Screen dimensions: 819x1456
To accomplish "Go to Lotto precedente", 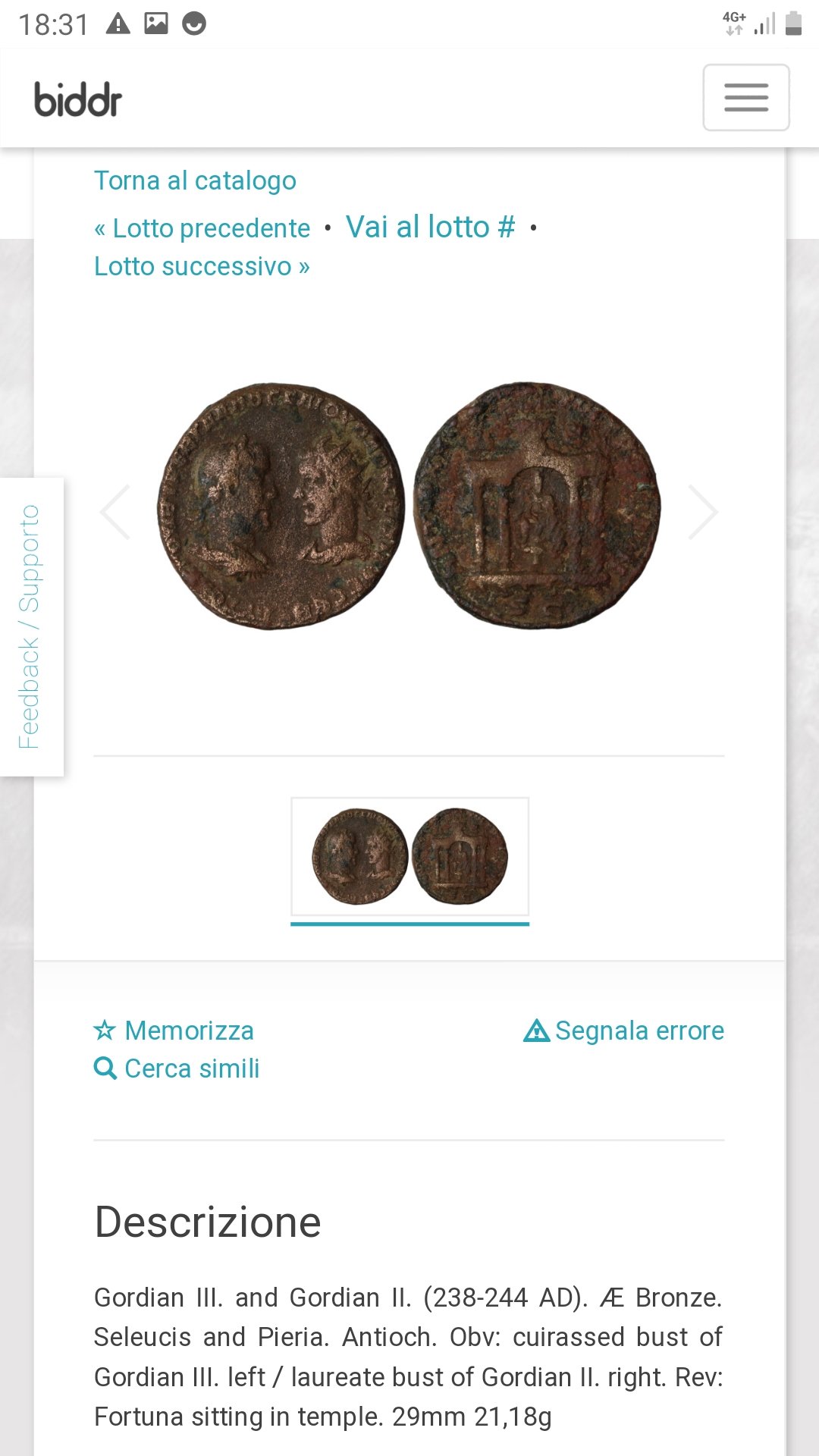I will coord(202,227).
